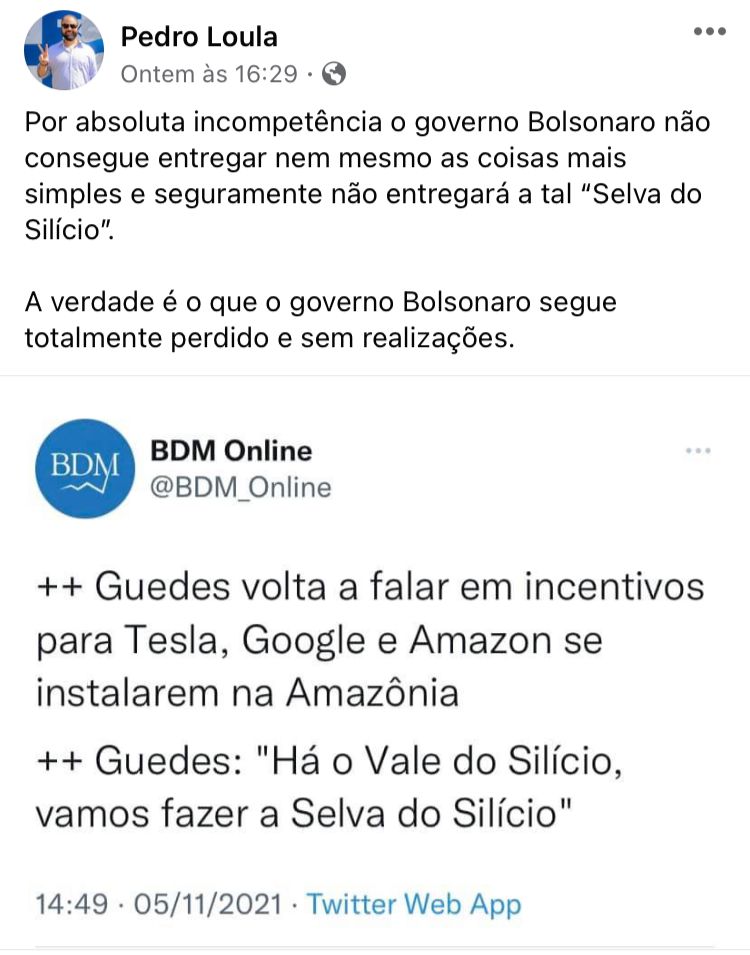Open the Pedro Loula profile name
The width and height of the screenshot is (750, 955).
(199, 37)
